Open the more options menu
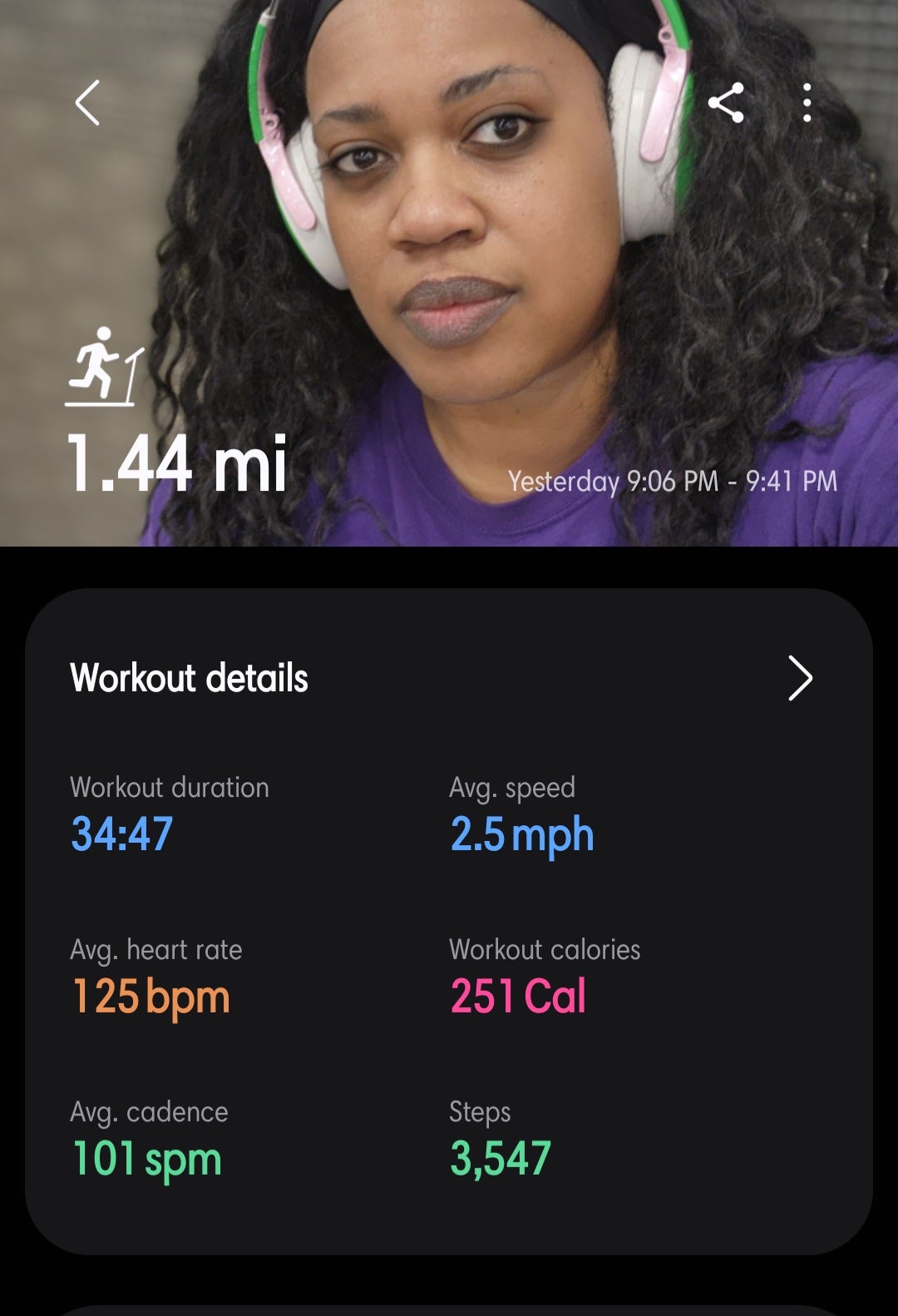Screen dimensions: 898x1316 coord(807,103)
